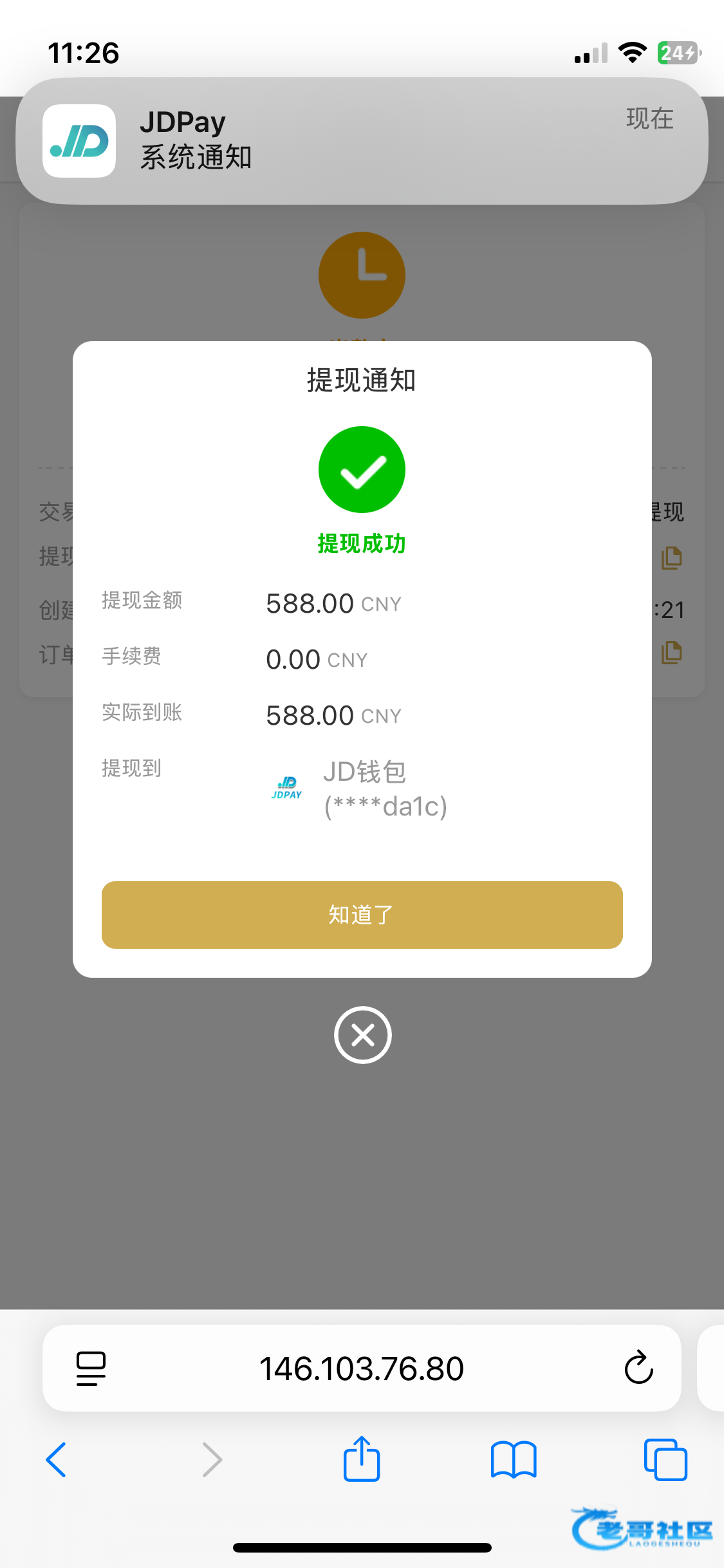724x1568 pixels.
Task: Close the withdrawal dialog with the X
Action: pyautogui.click(x=362, y=1035)
